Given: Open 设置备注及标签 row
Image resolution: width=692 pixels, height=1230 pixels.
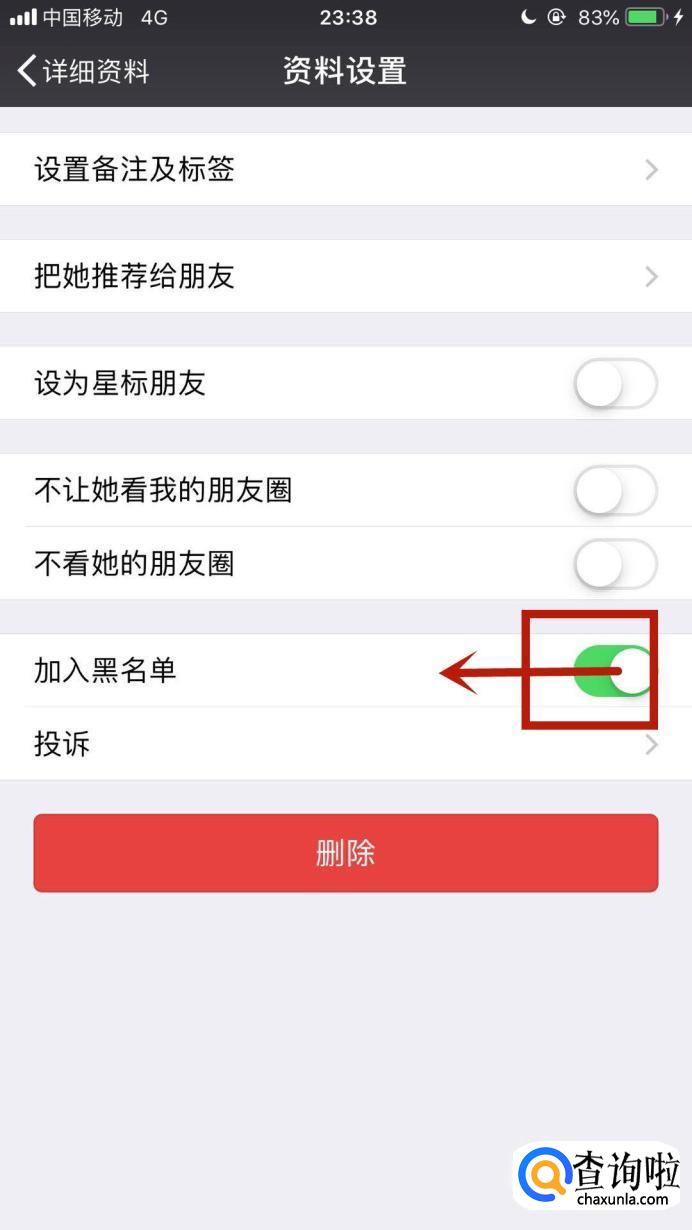Looking at the screenshot, I should (345, 169).
